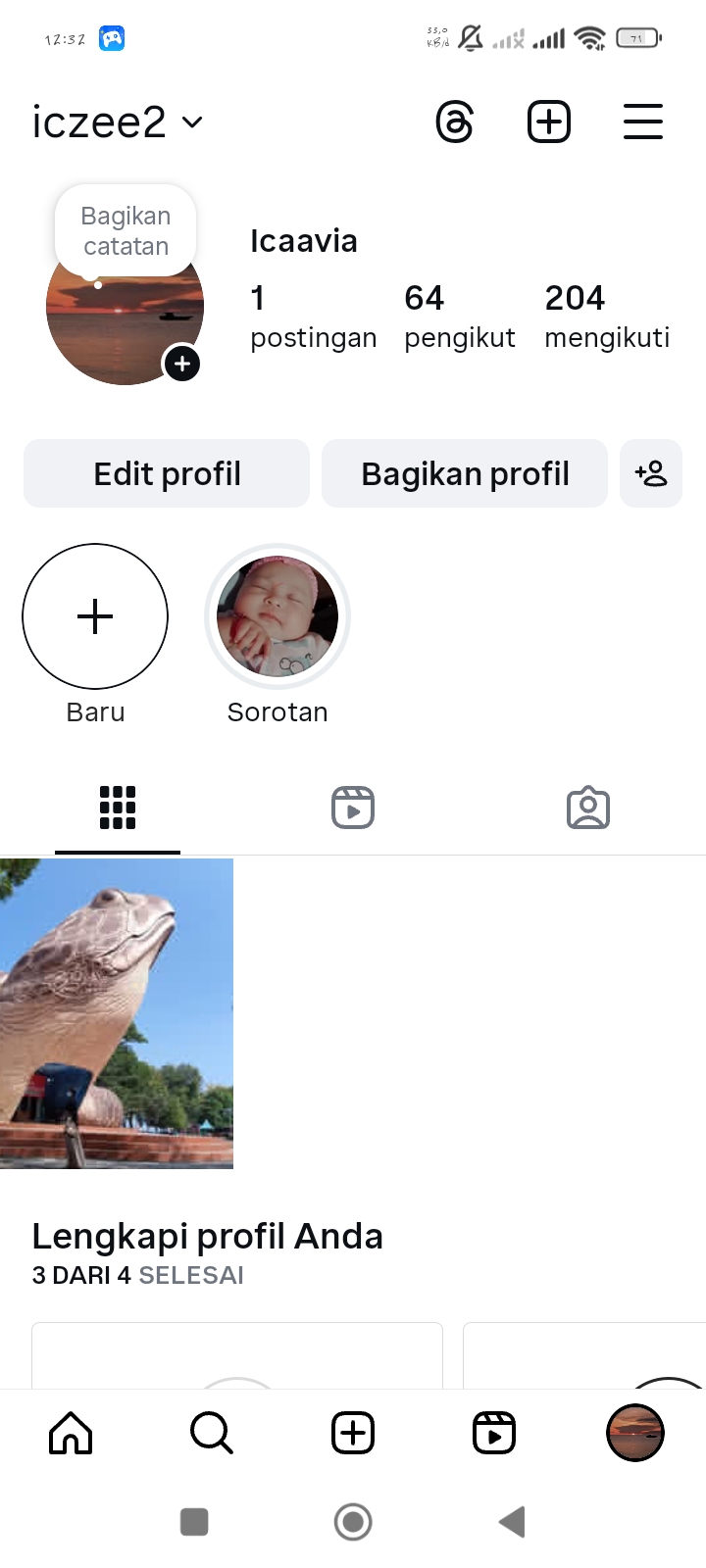This screenshot has height=1568, width=706.
Task: Open Threads from the top bar
Action: 455,122
